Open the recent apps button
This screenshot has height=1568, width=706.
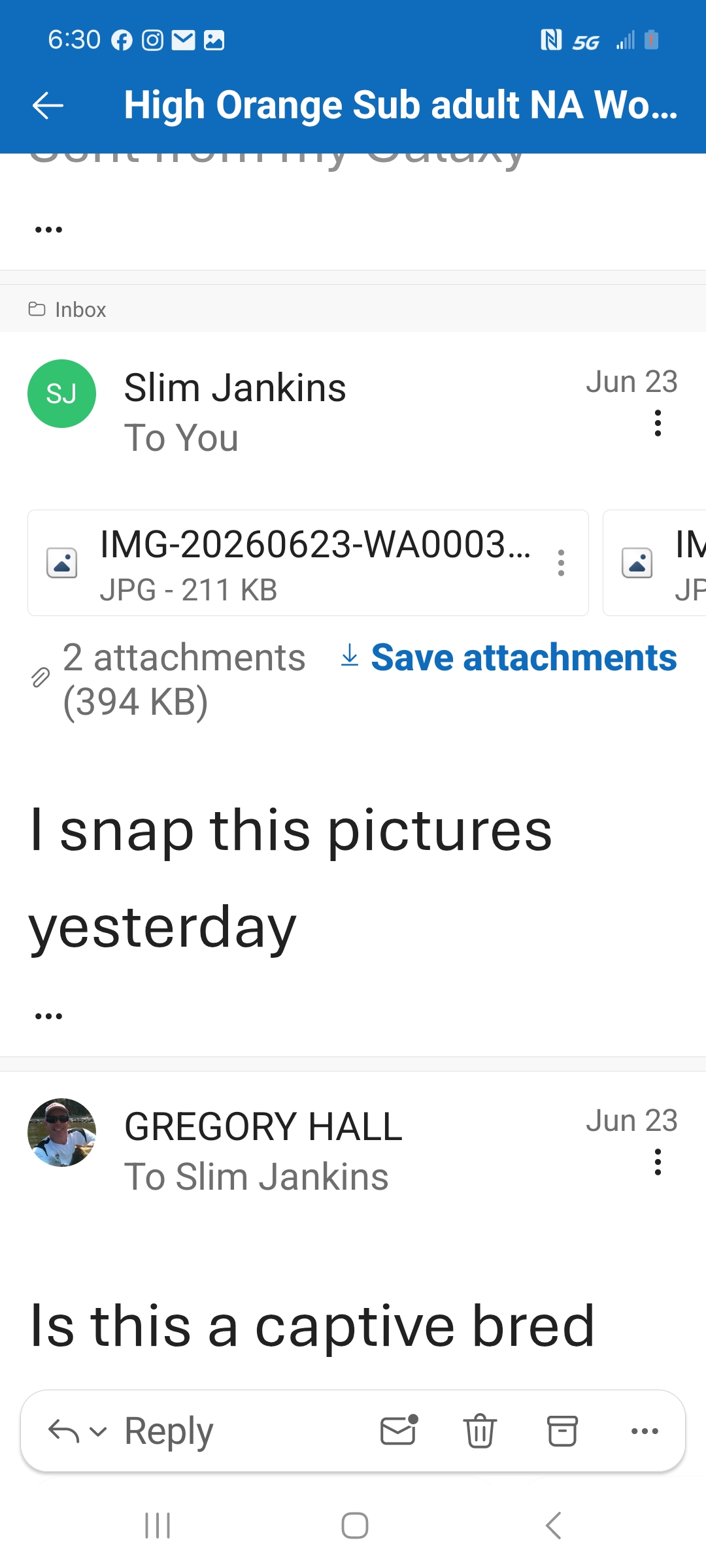(x=158, y=1526)
